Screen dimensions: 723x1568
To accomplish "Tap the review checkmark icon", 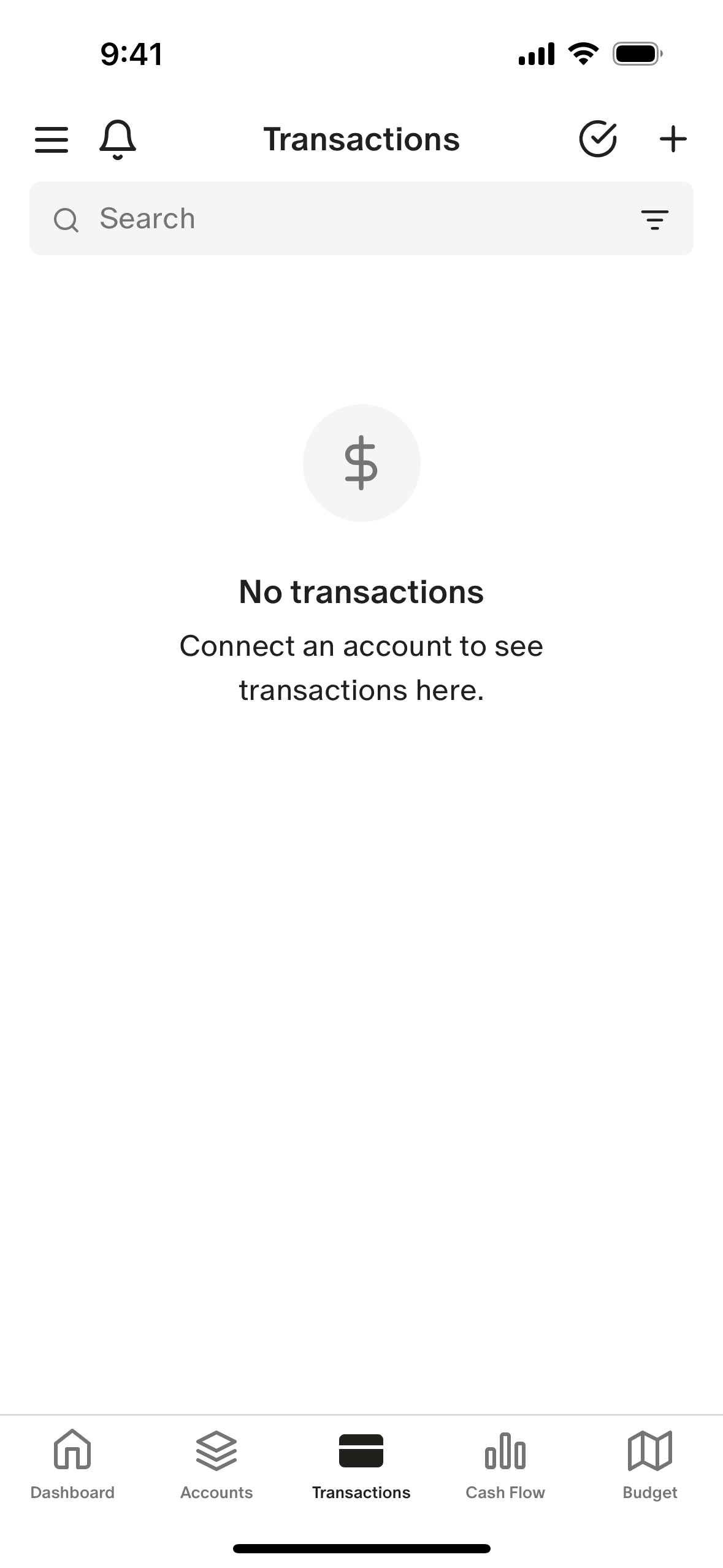I will coord(597,139).
